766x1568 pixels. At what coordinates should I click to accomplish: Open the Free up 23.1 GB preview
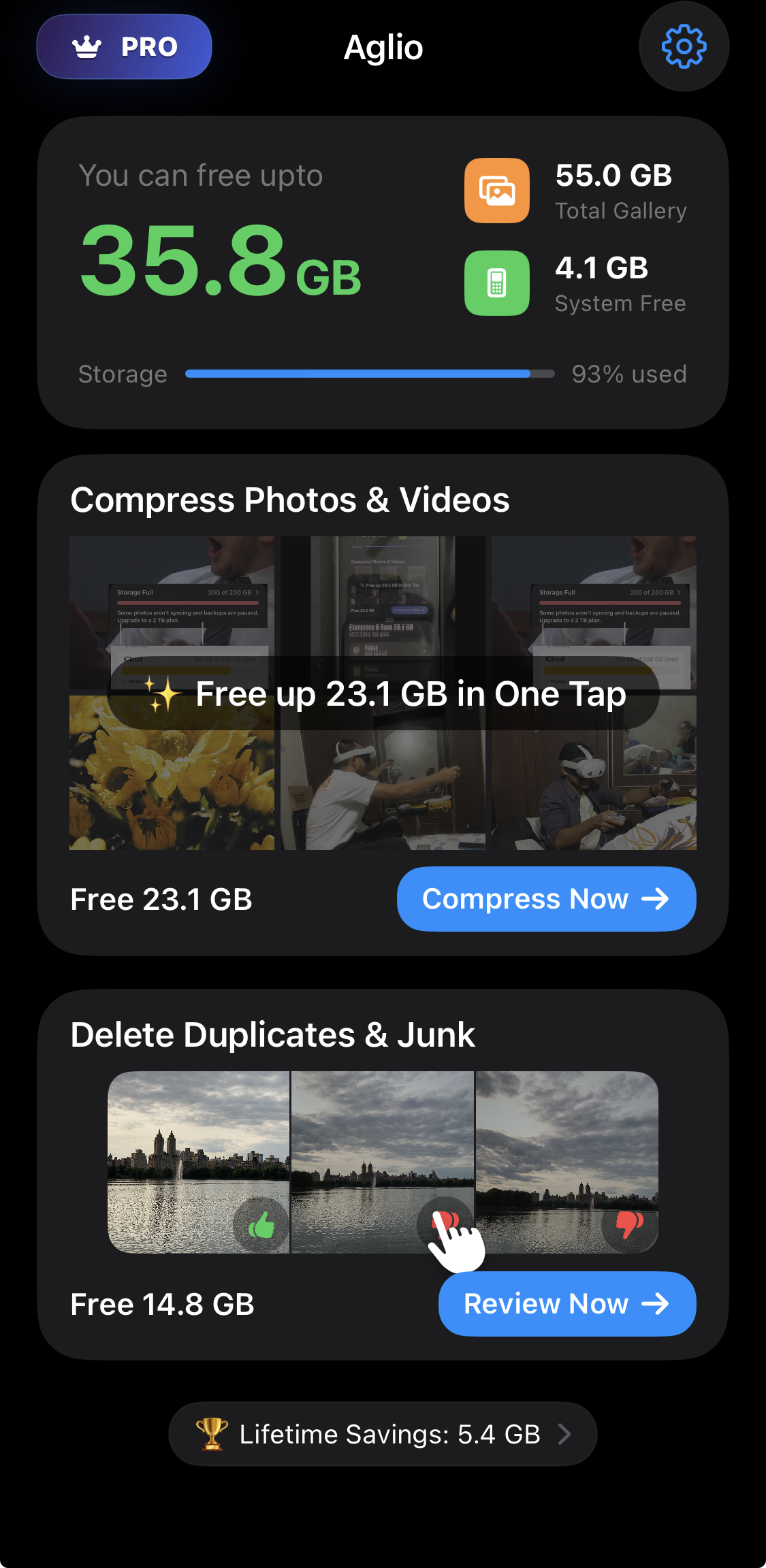[383, 693]
